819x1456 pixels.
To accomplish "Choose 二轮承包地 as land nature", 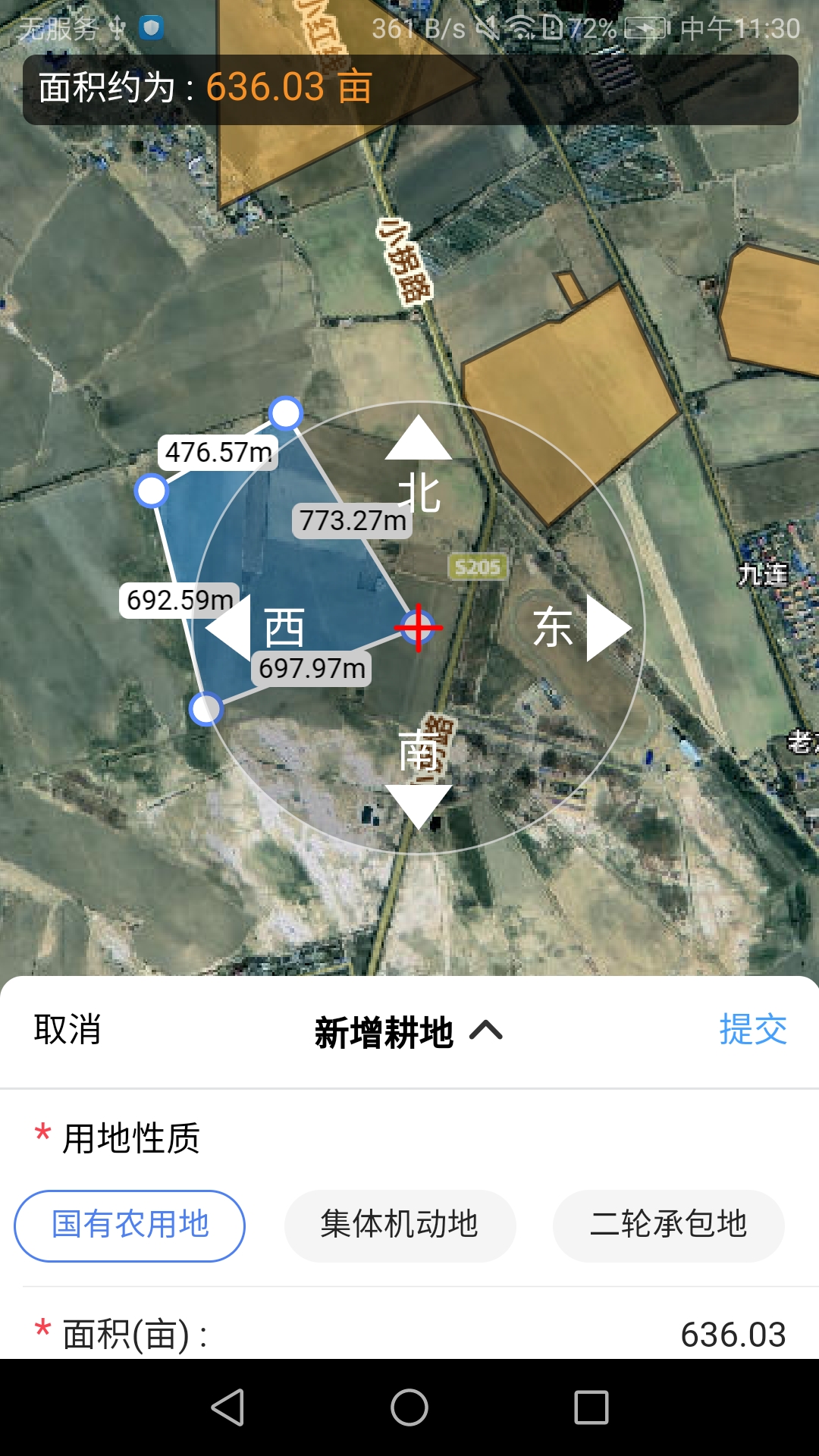I will tap(670, 1225).
